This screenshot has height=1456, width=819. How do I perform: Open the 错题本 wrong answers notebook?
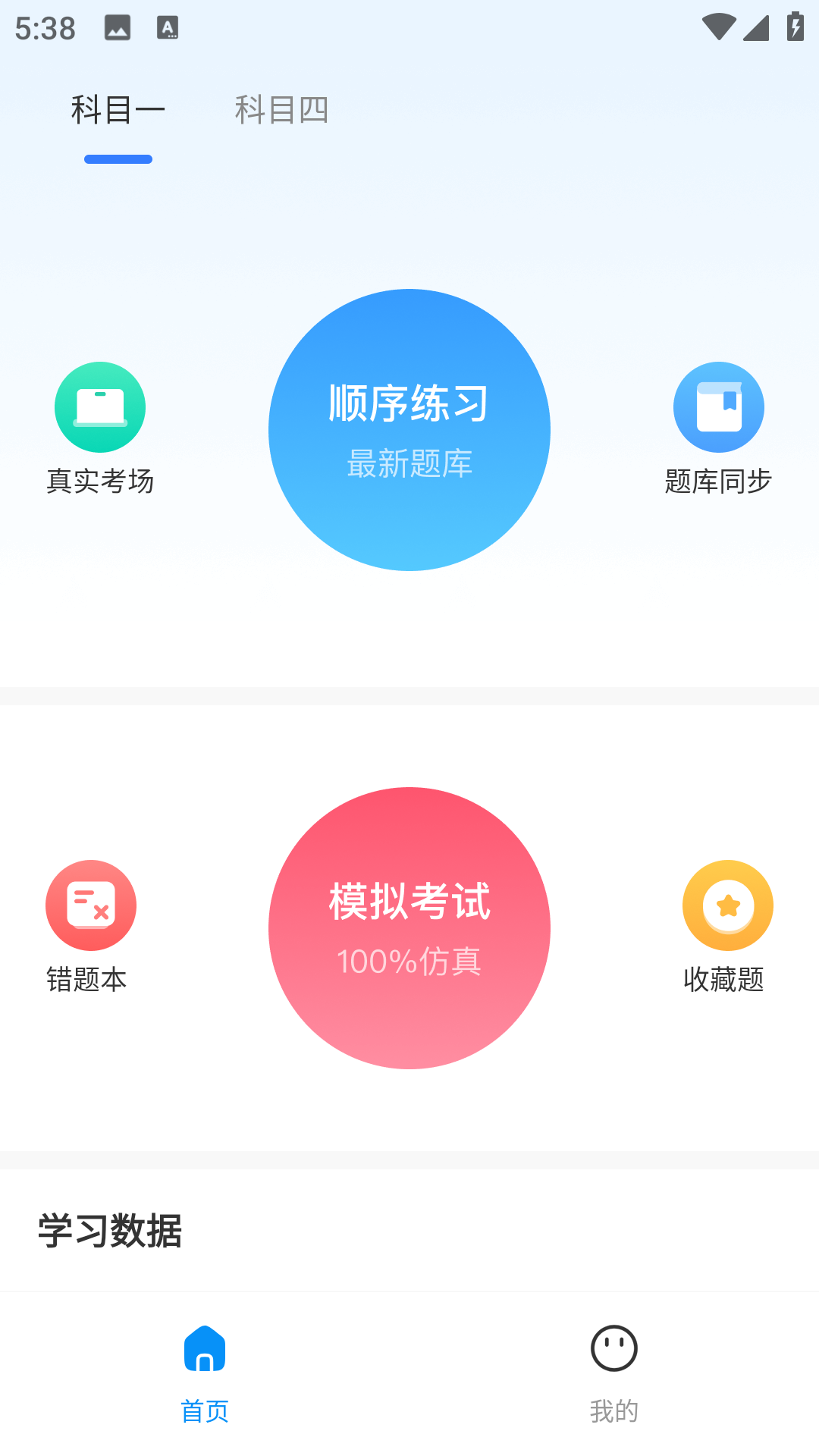pos(90,927)
